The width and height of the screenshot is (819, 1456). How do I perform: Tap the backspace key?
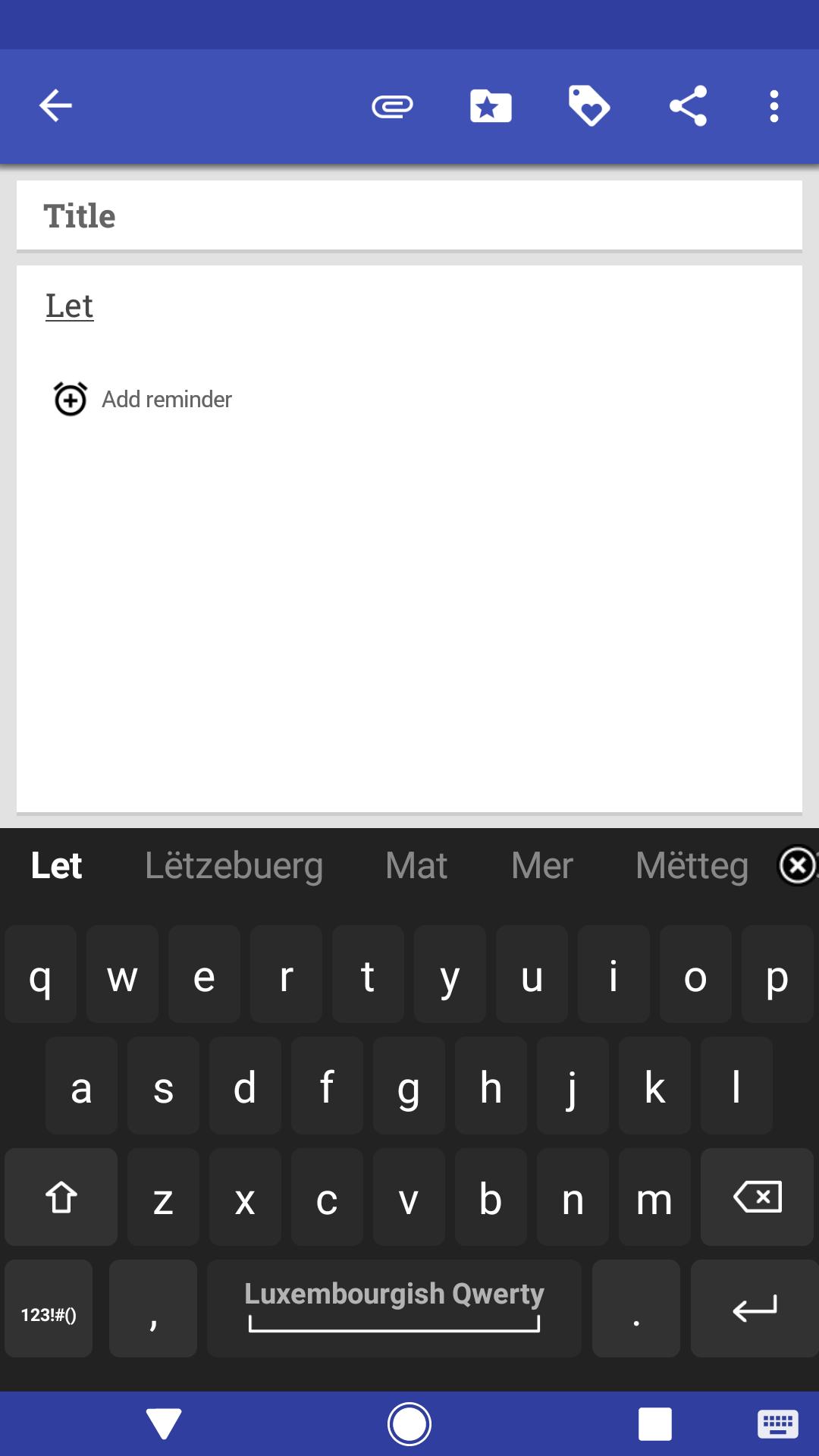(x=757, y=1197)
